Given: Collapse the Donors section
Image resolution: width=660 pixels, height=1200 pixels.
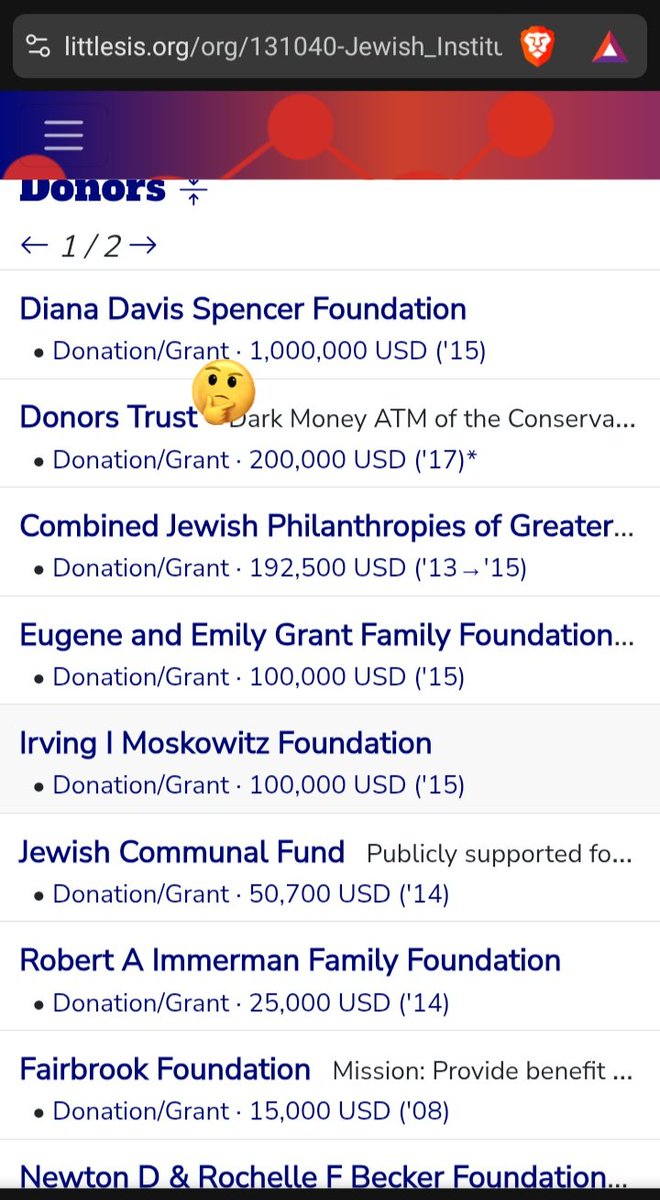Looking at the screenshot, I should point(195,192).
